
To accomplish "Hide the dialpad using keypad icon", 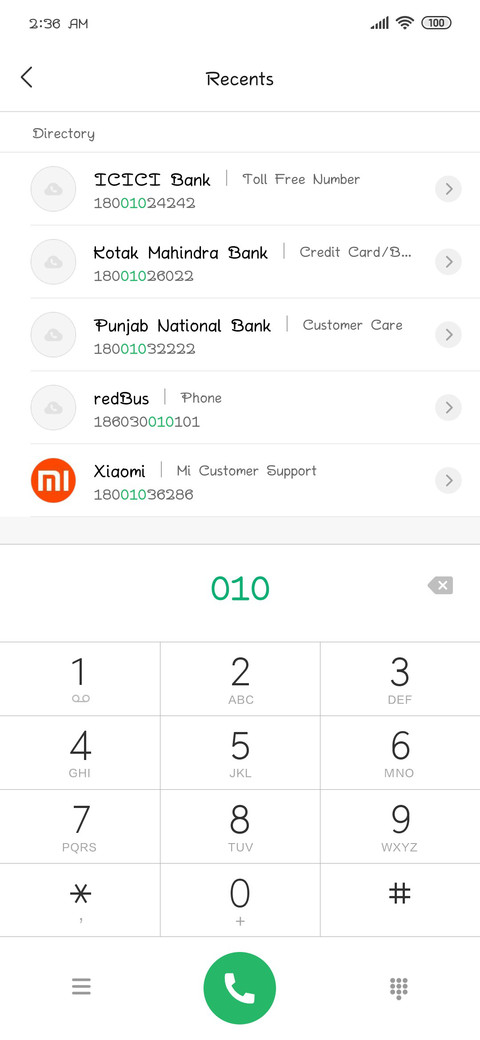I will (x=398, y=988).
